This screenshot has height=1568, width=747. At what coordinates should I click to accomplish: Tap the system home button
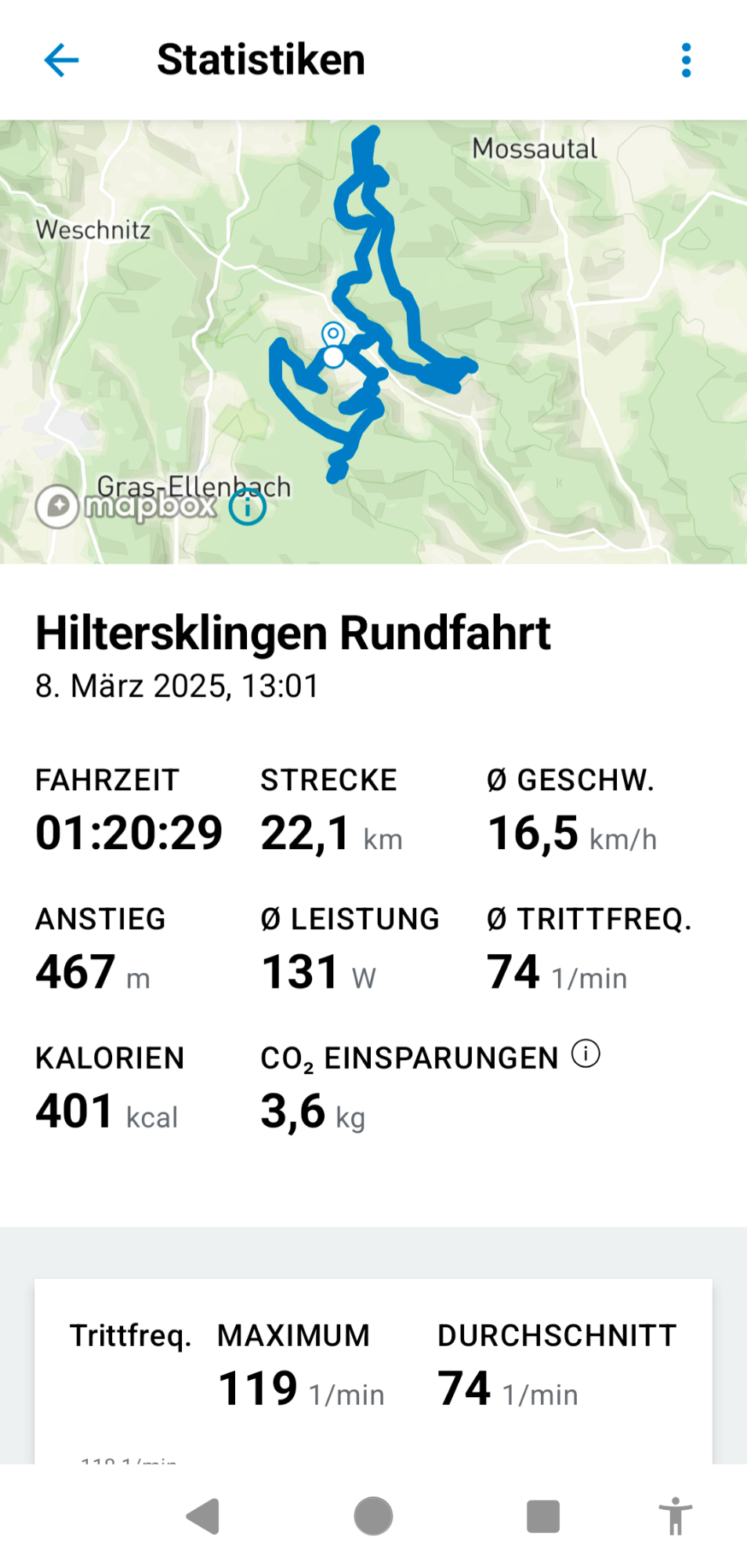[373, 1515]
